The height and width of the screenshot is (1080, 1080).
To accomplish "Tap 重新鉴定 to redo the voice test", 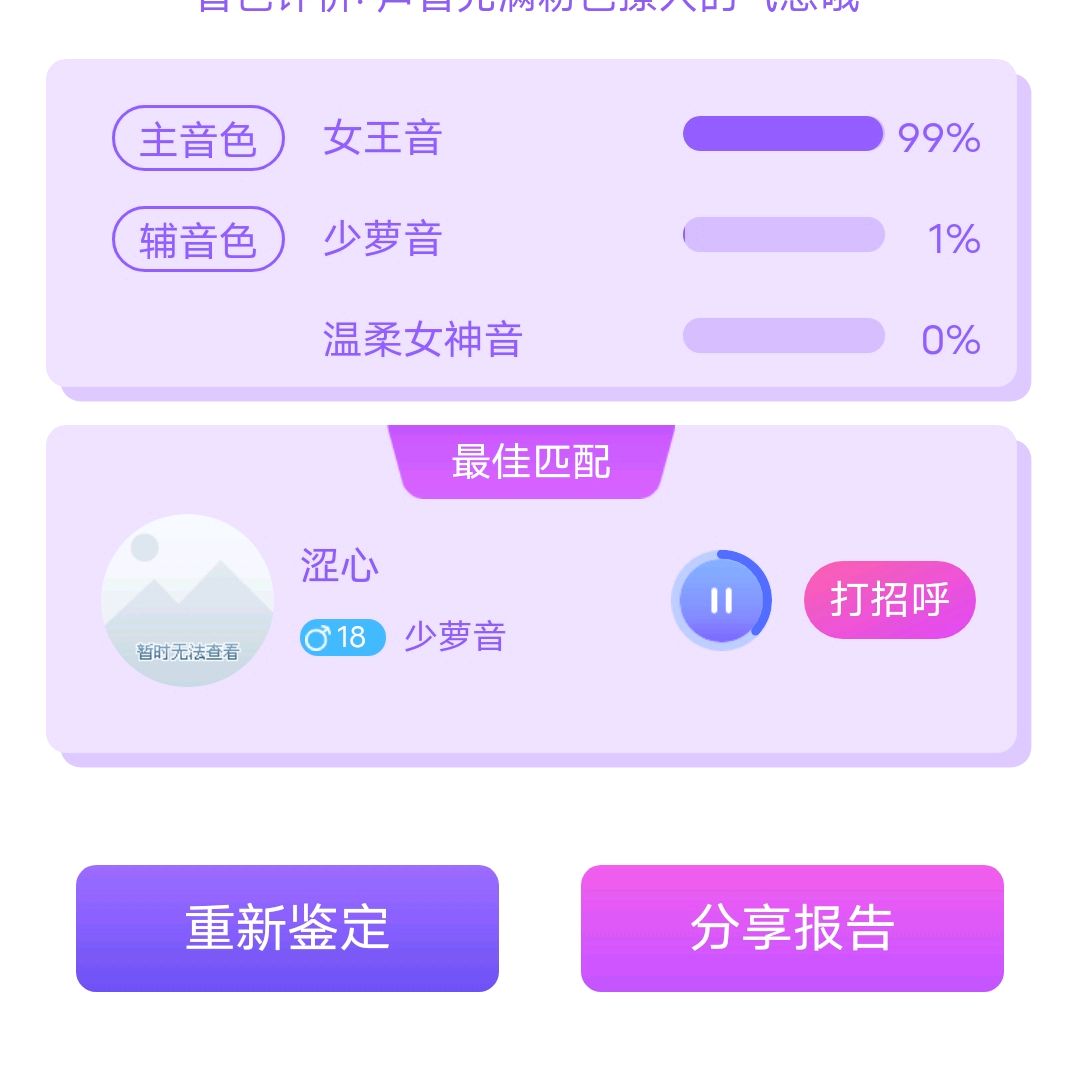I will [287, 928].
